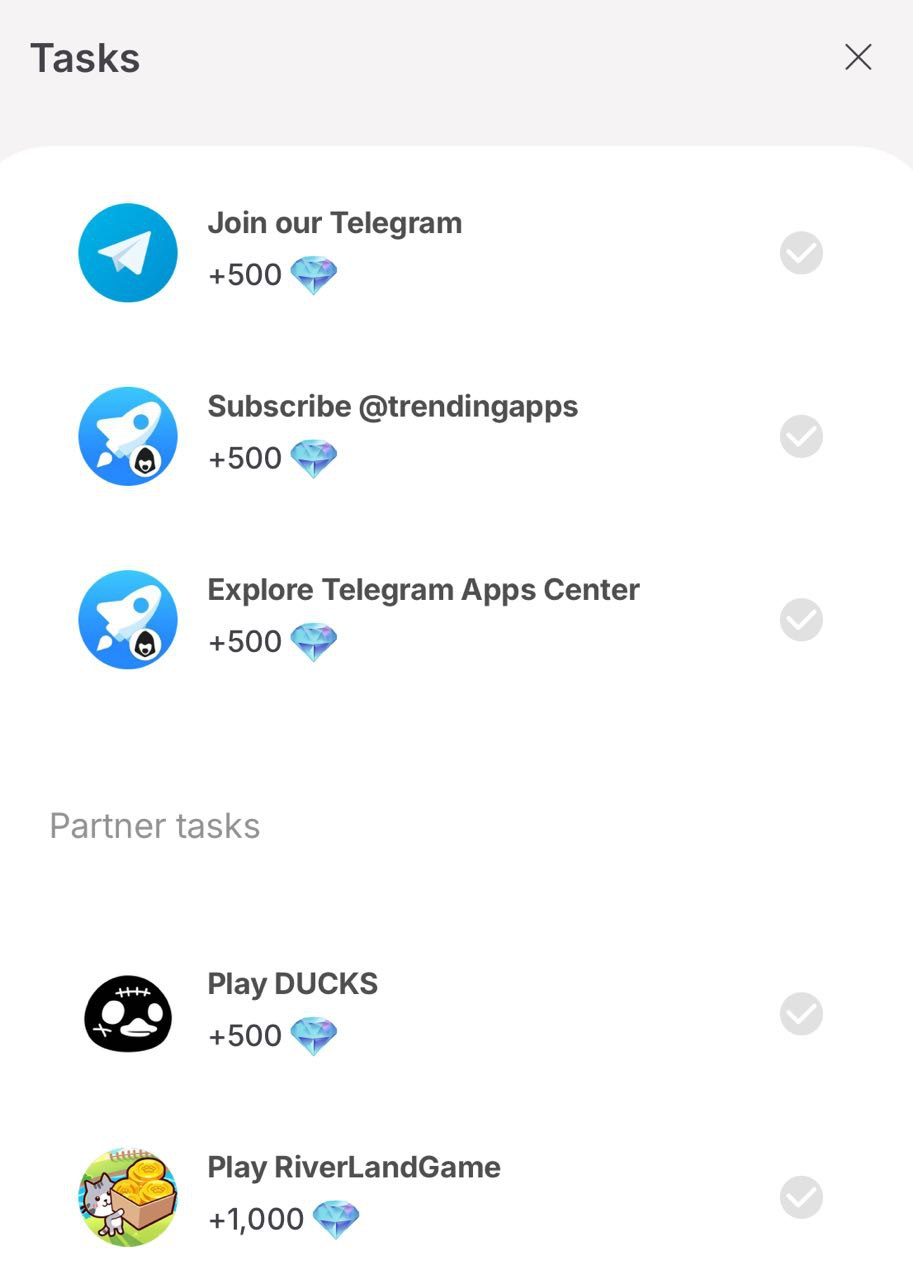Start the Play DUCKS partner task
Viewport: 913px width, 1280px height.
tap(293, 984)
